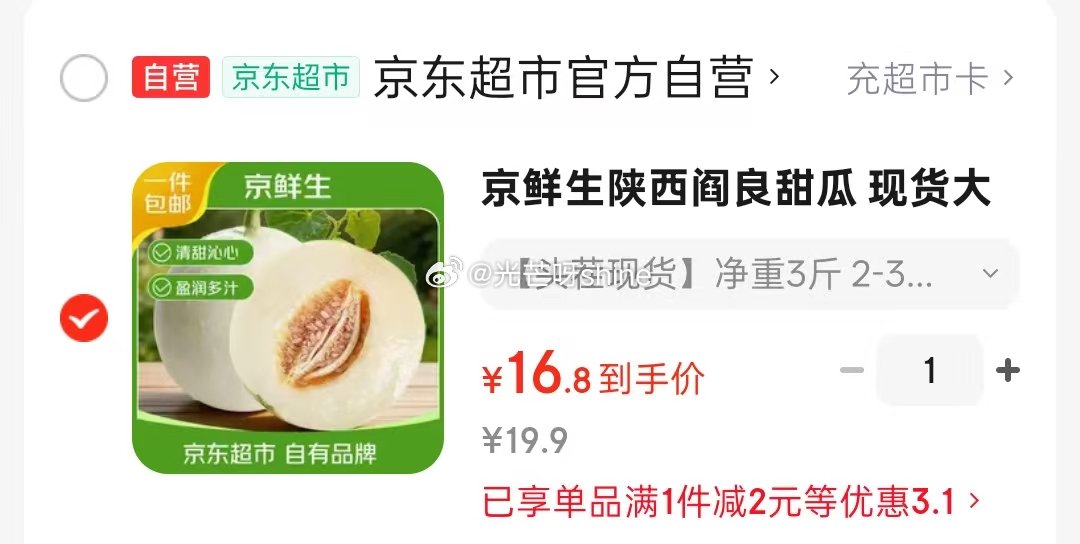Open 充超市卡 top-up link
Image resolution: width=1080 pixels, height=544 pixels.
pyautogui.click(x=930, y=78)
